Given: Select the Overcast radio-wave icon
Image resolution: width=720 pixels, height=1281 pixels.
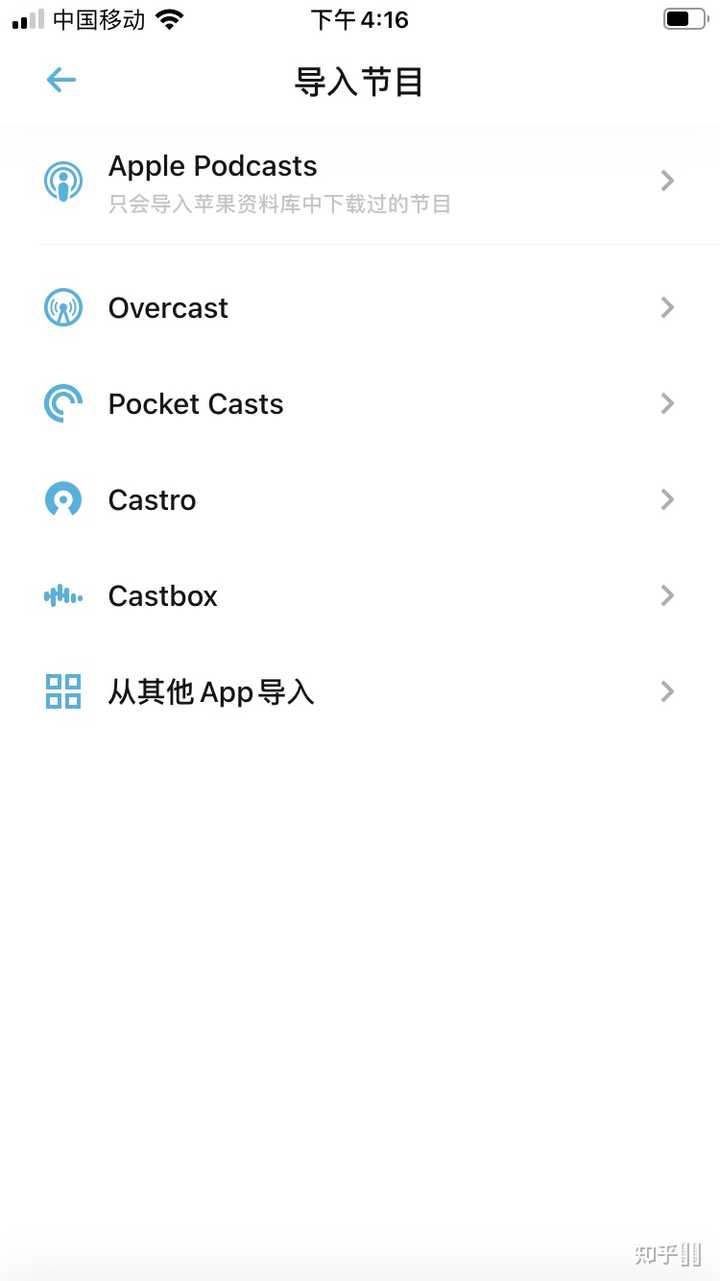Looking at the screenshot, I should click(63, 308).
